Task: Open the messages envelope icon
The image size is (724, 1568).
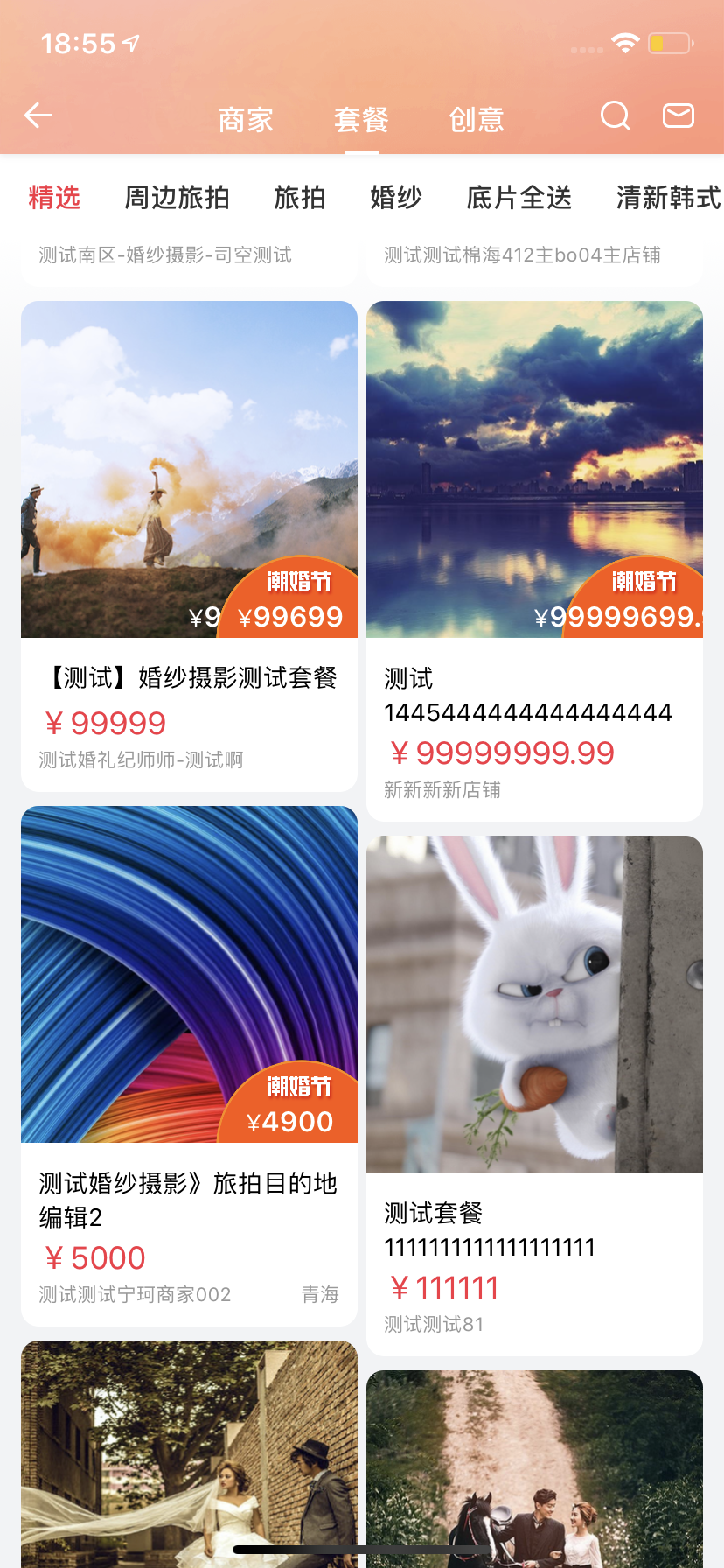Action: 679,115
